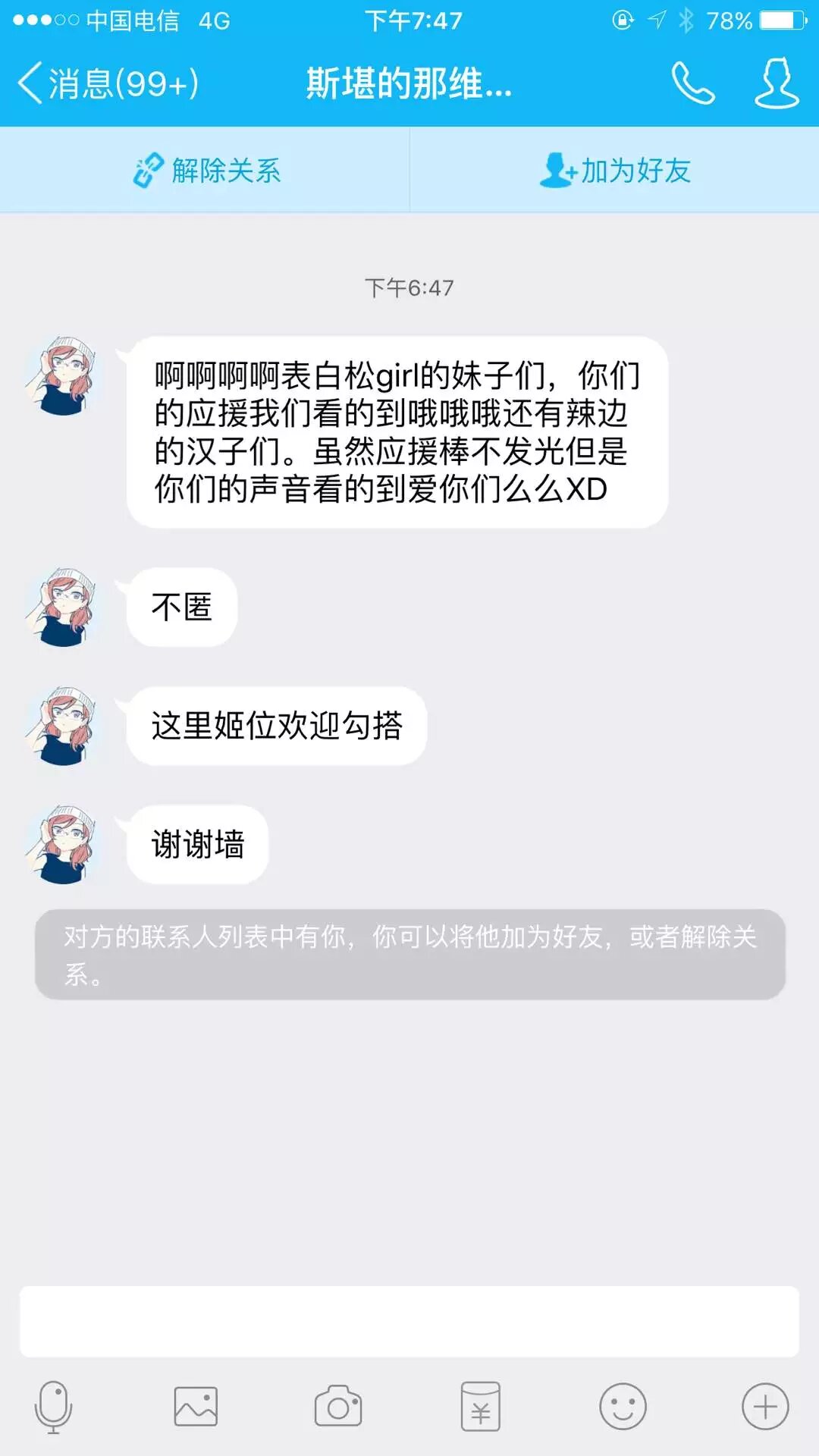This screenshot has width=819, height=1456.
Task: Go back to the 消息 list
Action: click(x=106, y=83)
